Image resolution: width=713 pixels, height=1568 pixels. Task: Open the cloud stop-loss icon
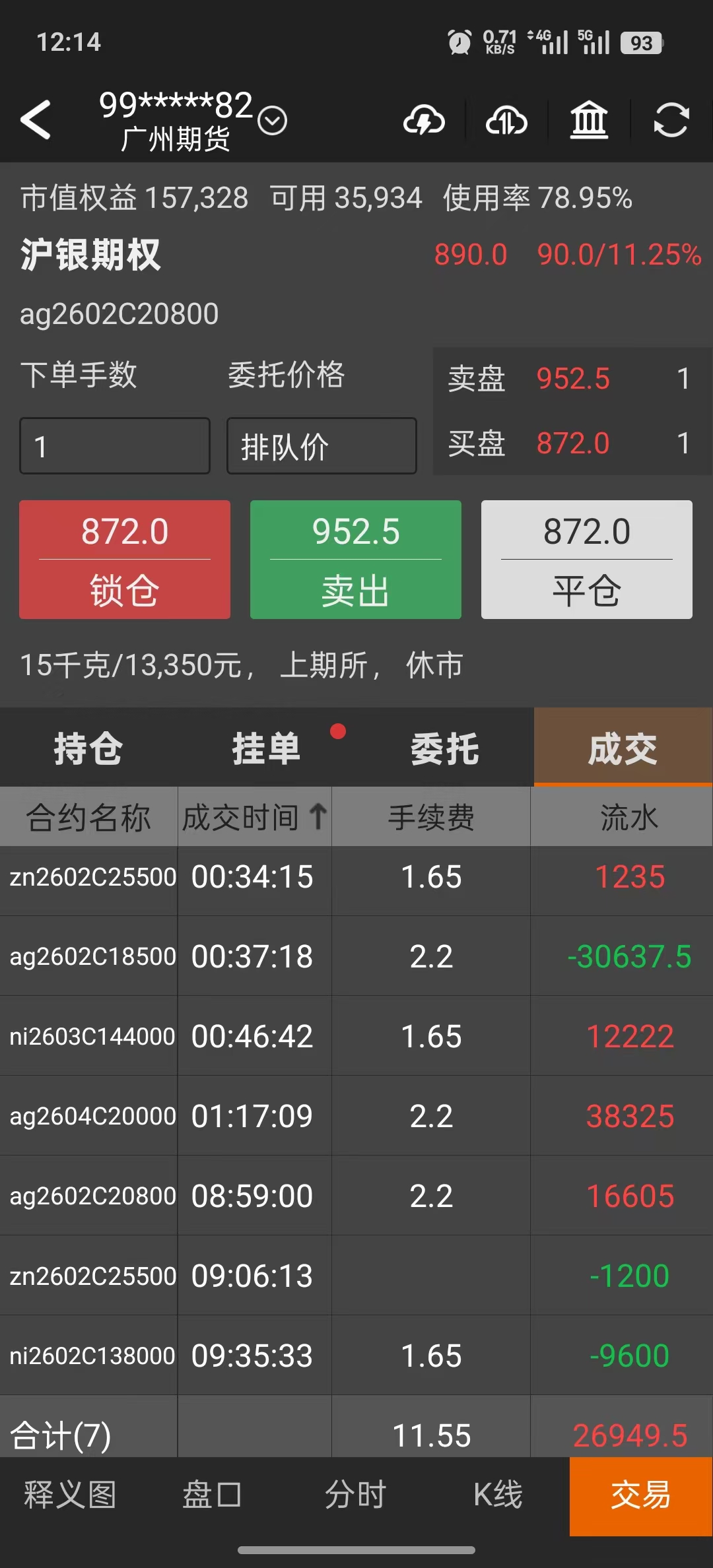pyautogui.click(x=506, y=121)
